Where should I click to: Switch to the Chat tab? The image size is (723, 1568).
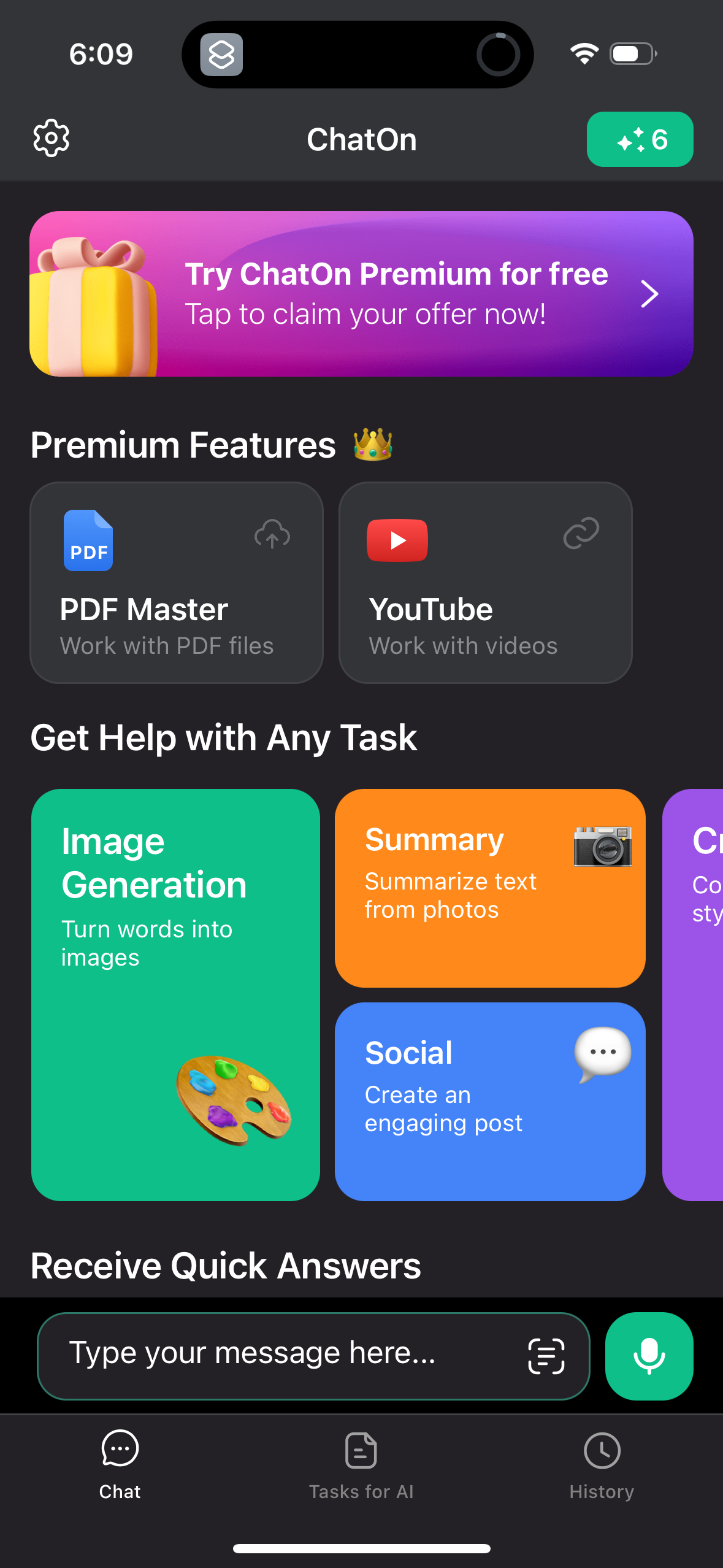click(120, 1465)
